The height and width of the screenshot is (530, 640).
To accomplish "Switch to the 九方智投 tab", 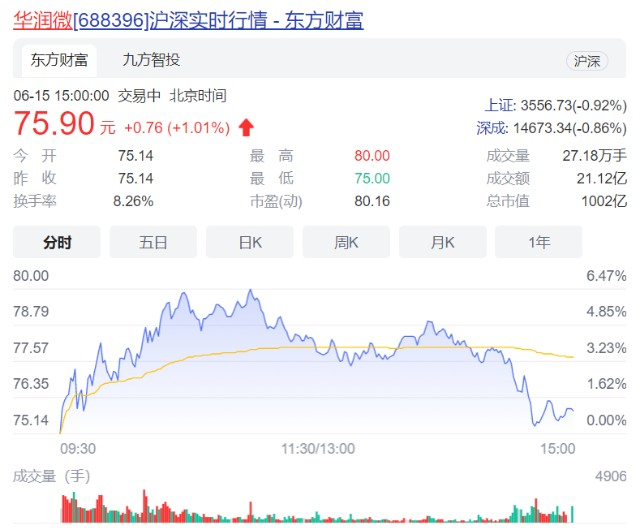I will click(x=151, y=60).
